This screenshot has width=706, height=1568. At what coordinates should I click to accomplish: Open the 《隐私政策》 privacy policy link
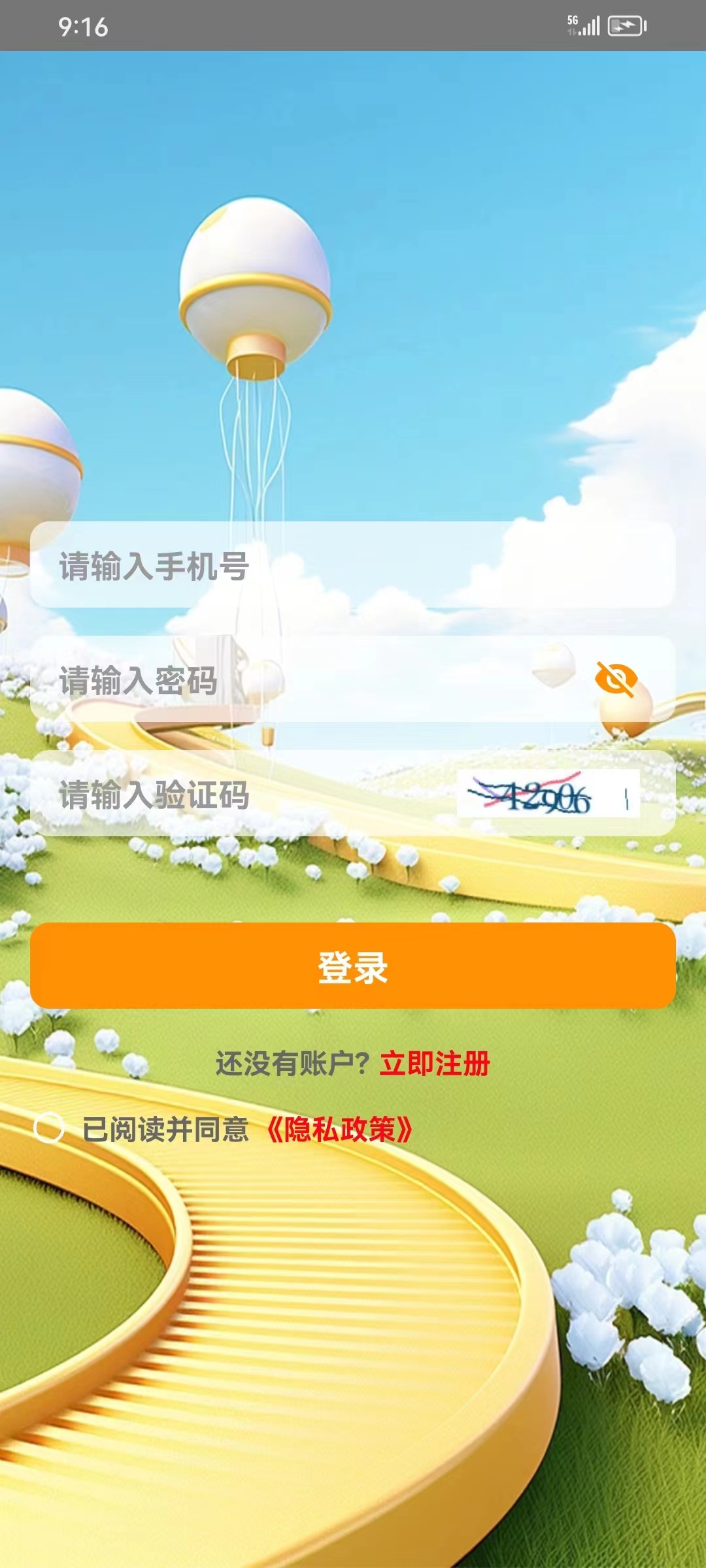tap(339, 1129)
